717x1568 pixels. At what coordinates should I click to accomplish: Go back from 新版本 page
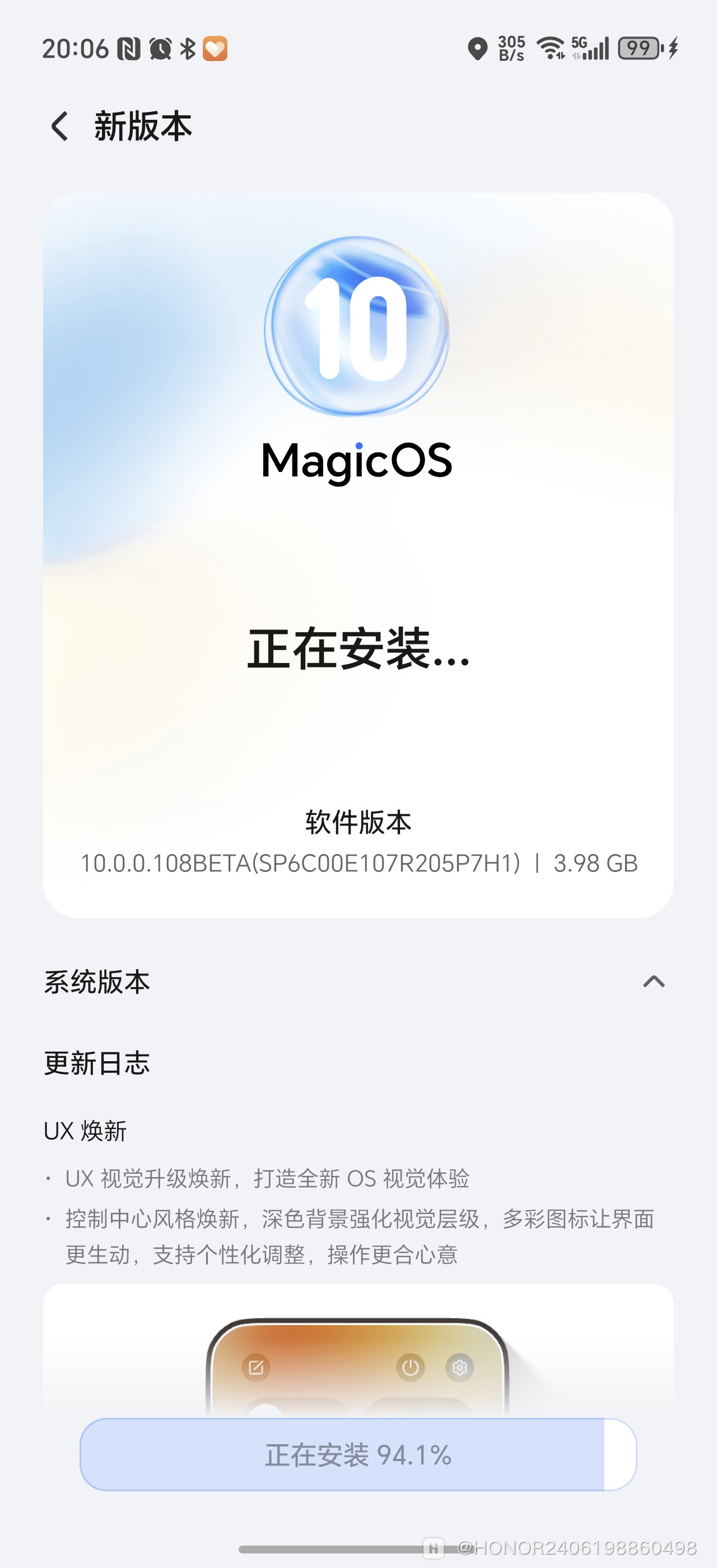point(59,127)
